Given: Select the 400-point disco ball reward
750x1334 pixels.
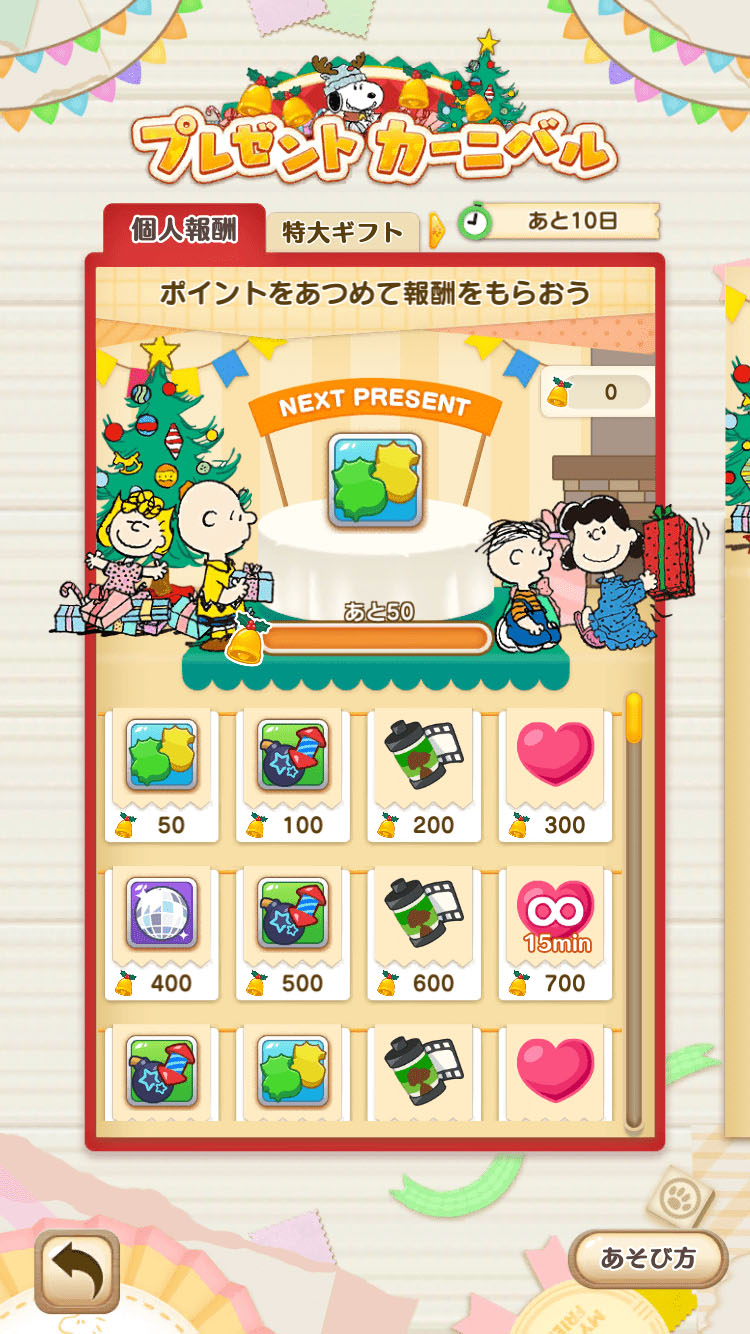Looking at the screenshot, I should pyautogui.click(x=161, y=913).
